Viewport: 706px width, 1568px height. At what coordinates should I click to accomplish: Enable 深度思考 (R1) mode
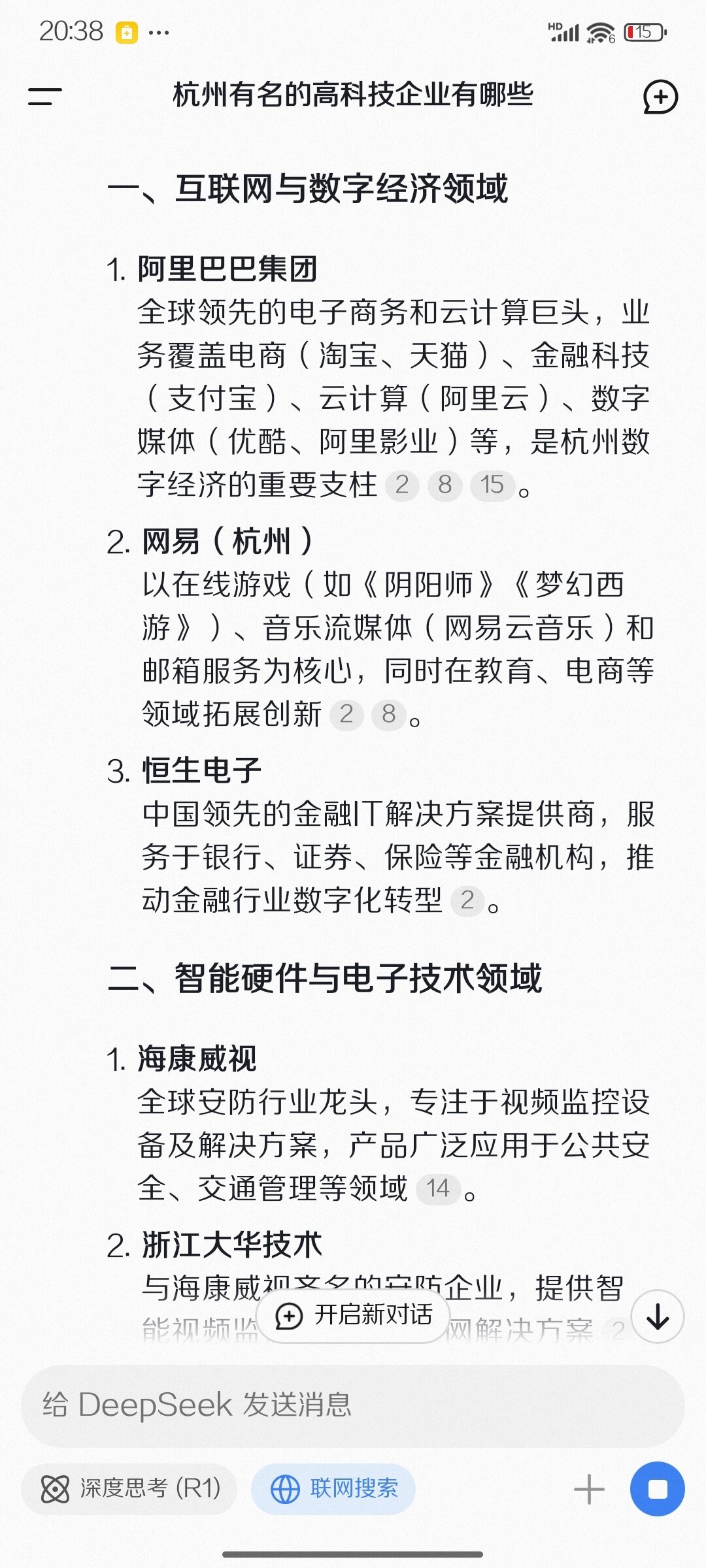130,1489
